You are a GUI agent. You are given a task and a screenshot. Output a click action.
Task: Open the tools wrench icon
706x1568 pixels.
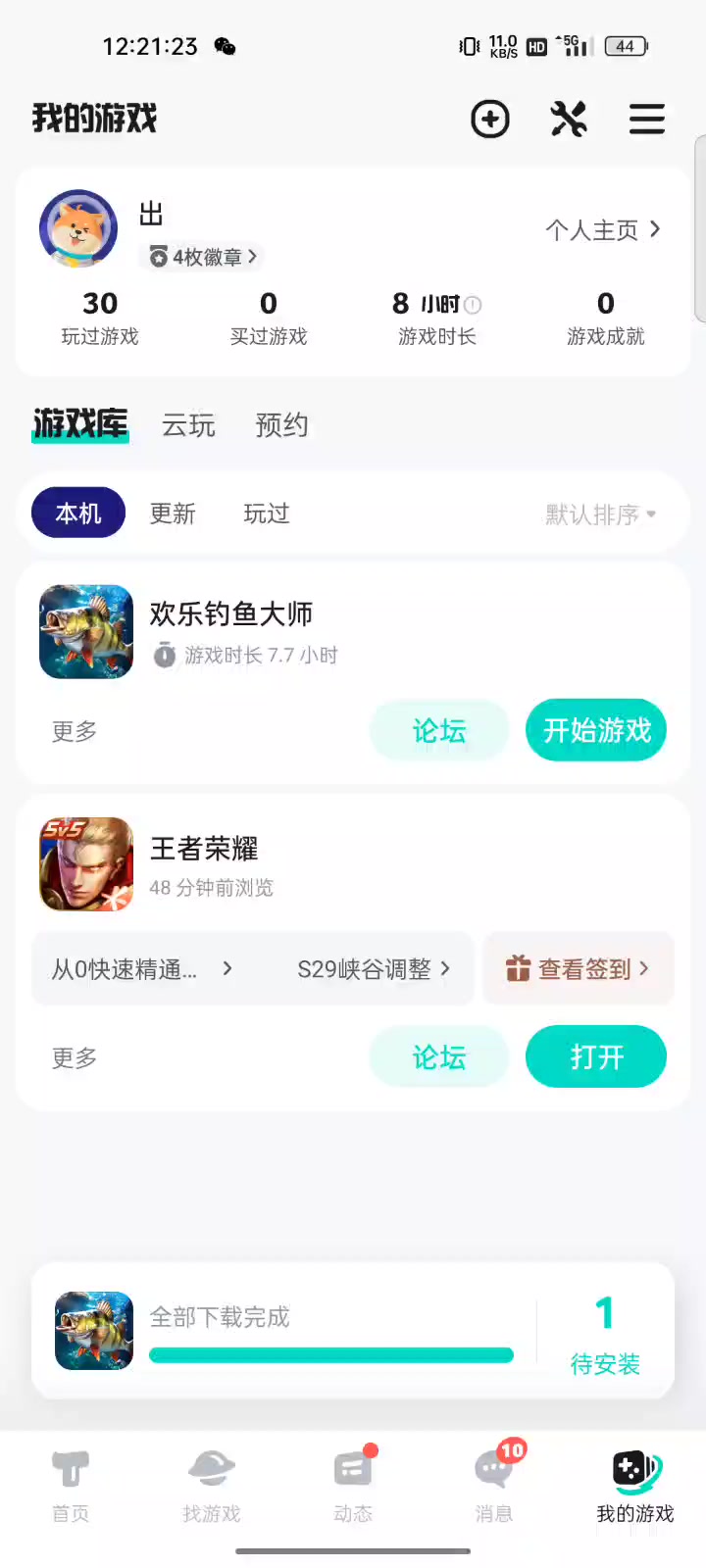[x=569, y=120]
